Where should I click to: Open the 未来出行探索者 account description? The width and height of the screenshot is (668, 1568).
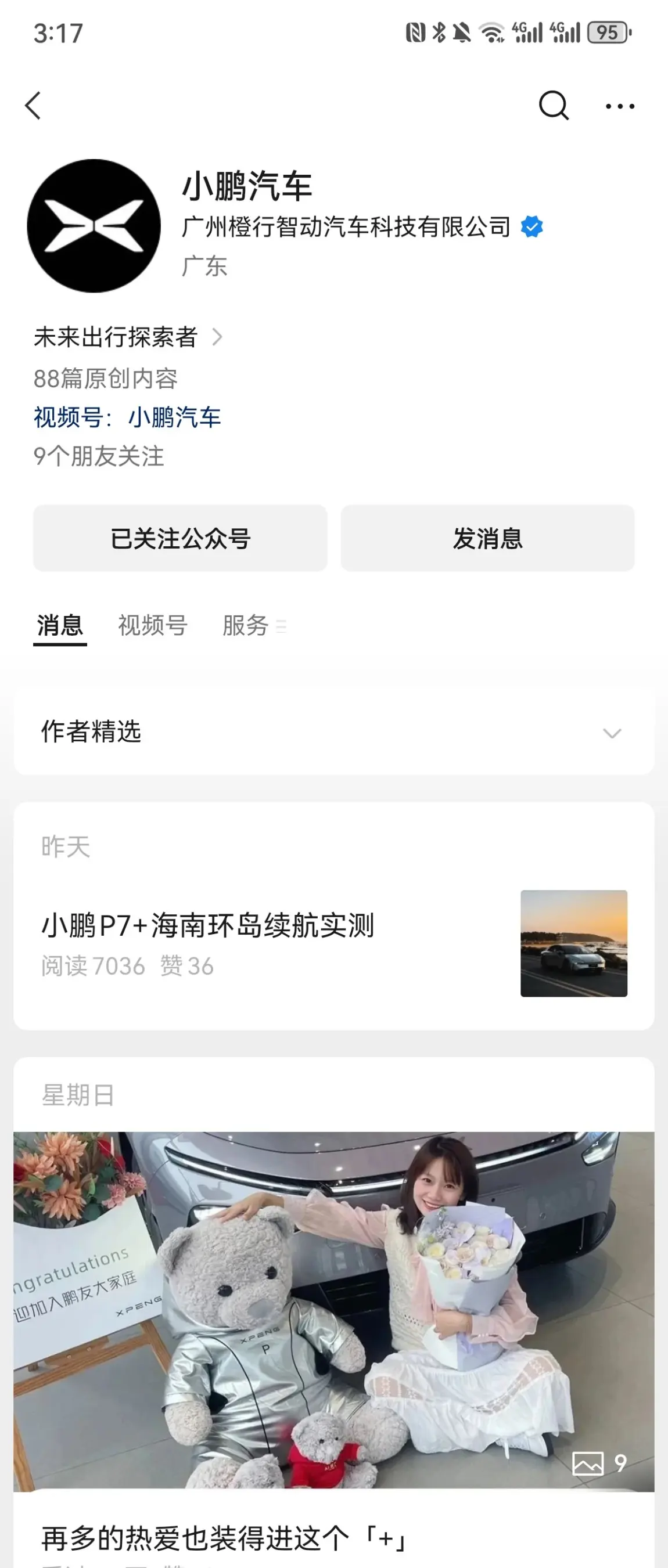coord(128,337)
